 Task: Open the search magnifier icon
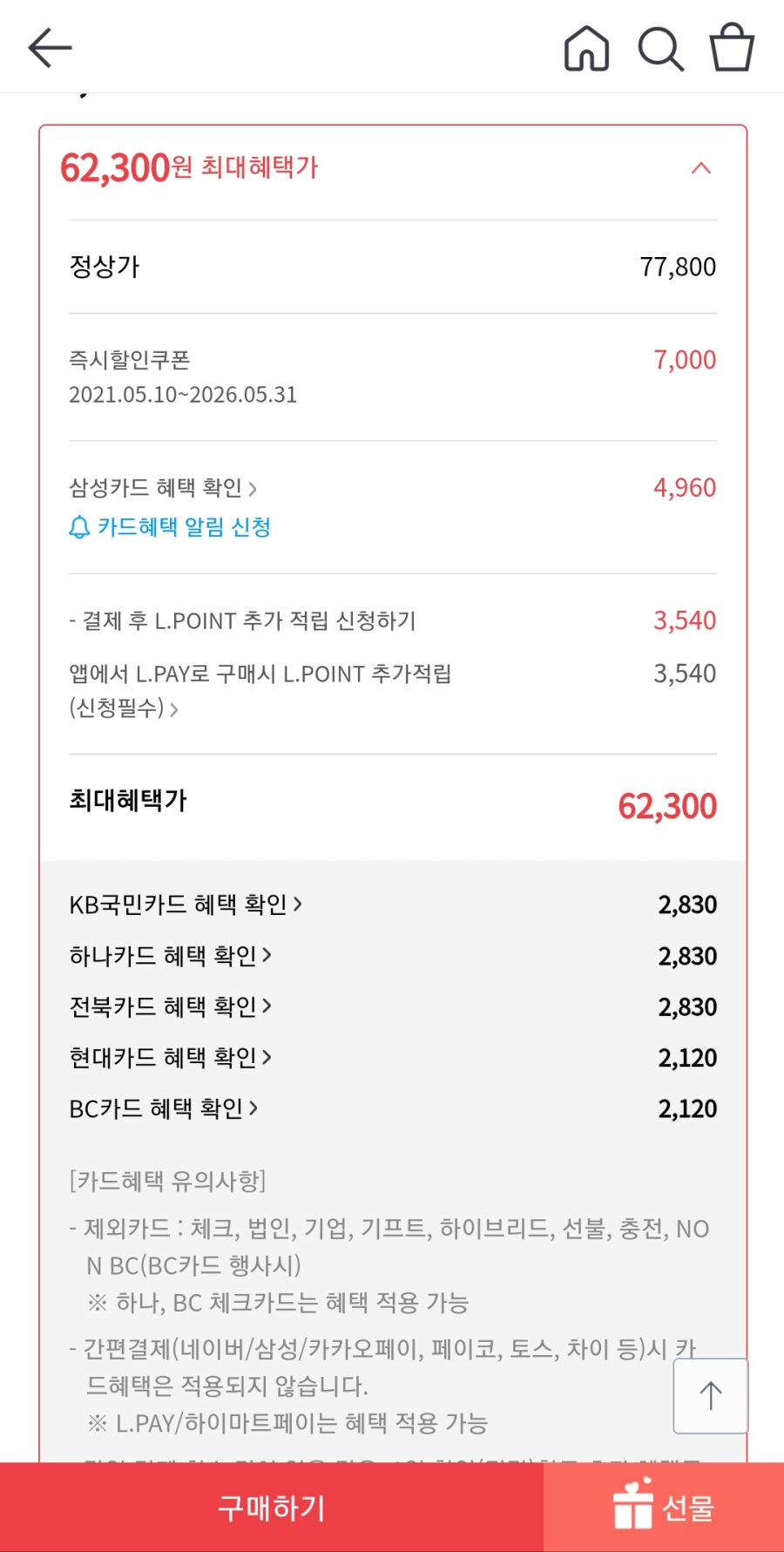coord(660,47)
